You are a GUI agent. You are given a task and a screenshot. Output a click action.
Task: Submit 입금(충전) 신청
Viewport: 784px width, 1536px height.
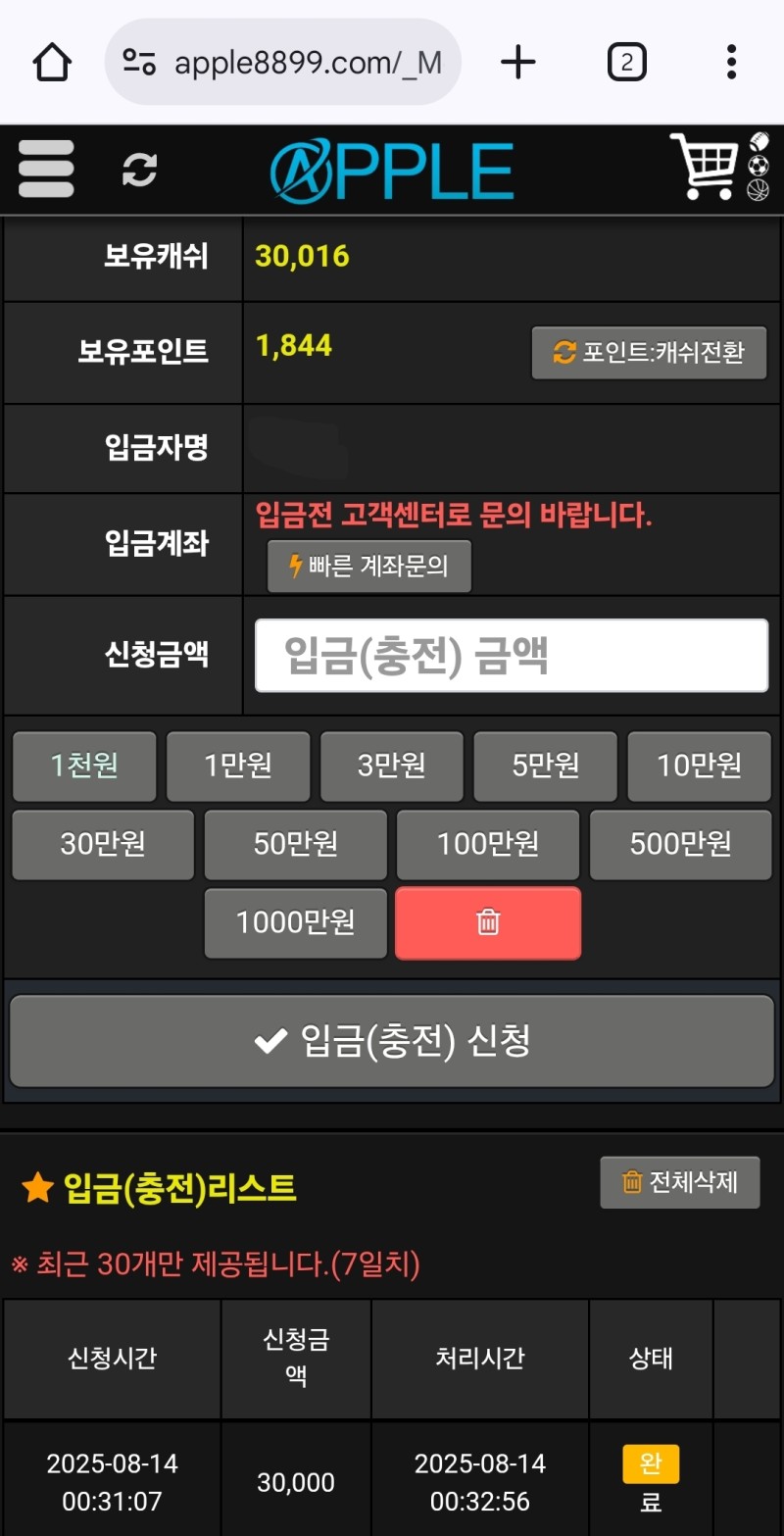point(392,1041)
